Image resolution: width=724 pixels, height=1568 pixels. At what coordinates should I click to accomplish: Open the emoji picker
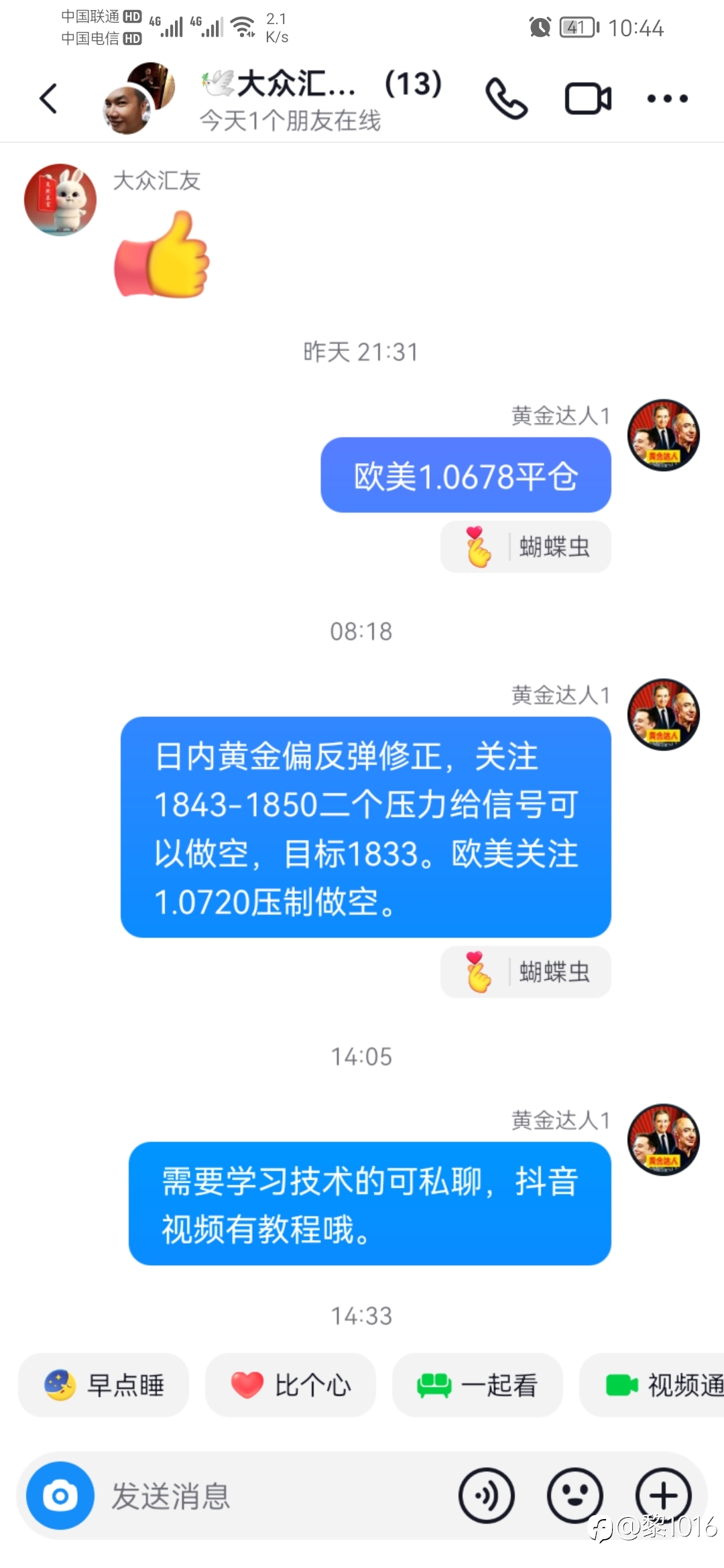[x=575, y=1495]
